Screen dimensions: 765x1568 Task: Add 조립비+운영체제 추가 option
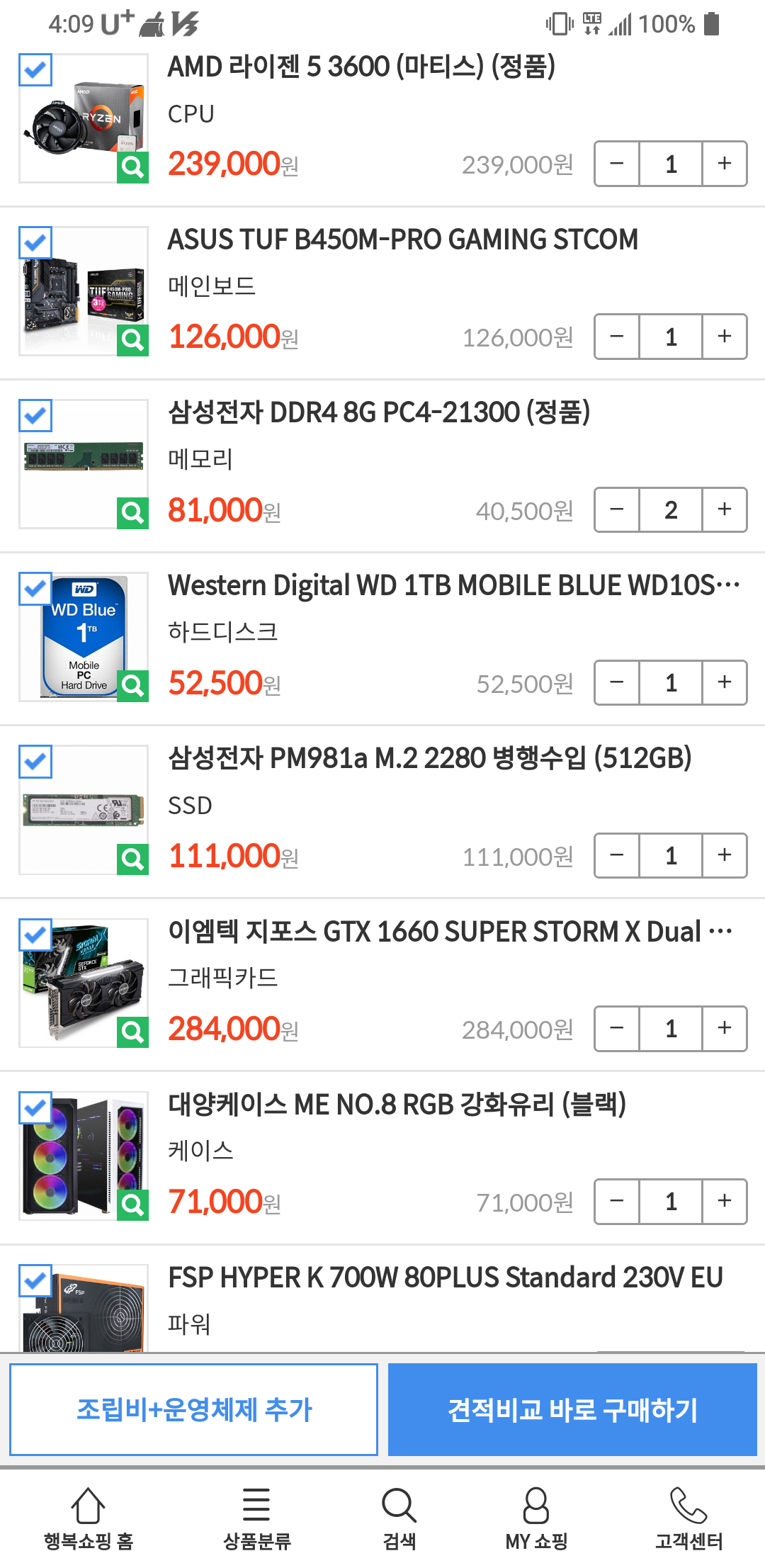point(193,1409)
